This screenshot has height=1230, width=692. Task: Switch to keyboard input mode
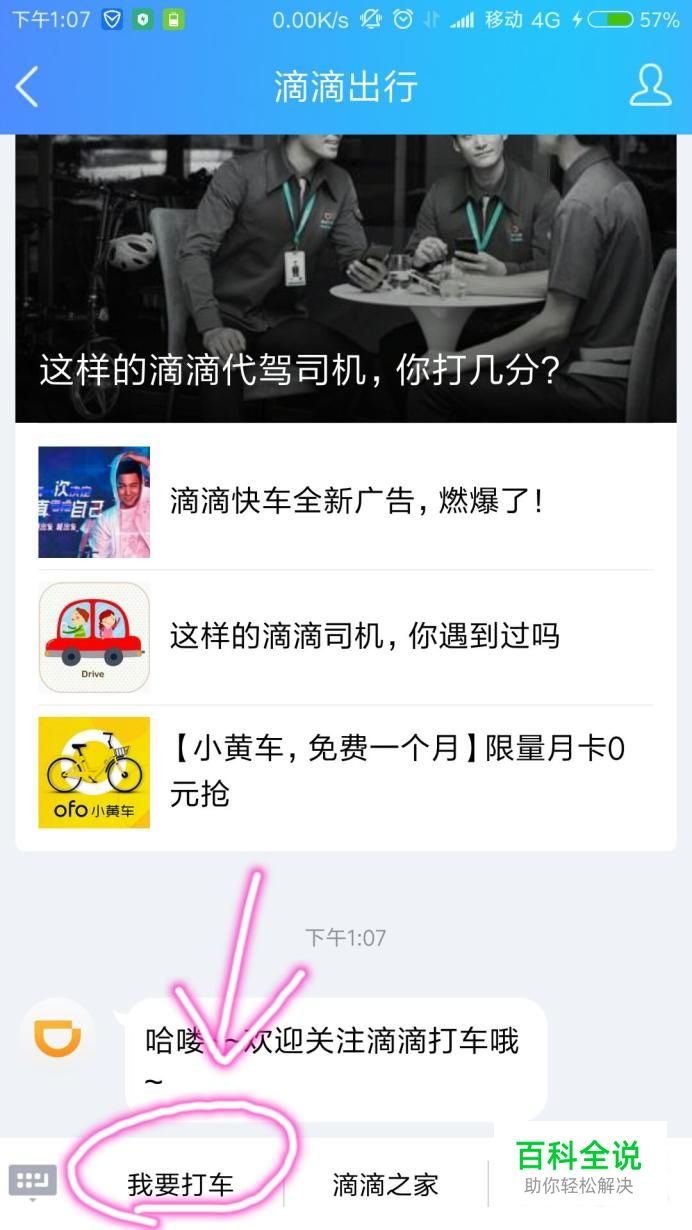coord(33,1184)
